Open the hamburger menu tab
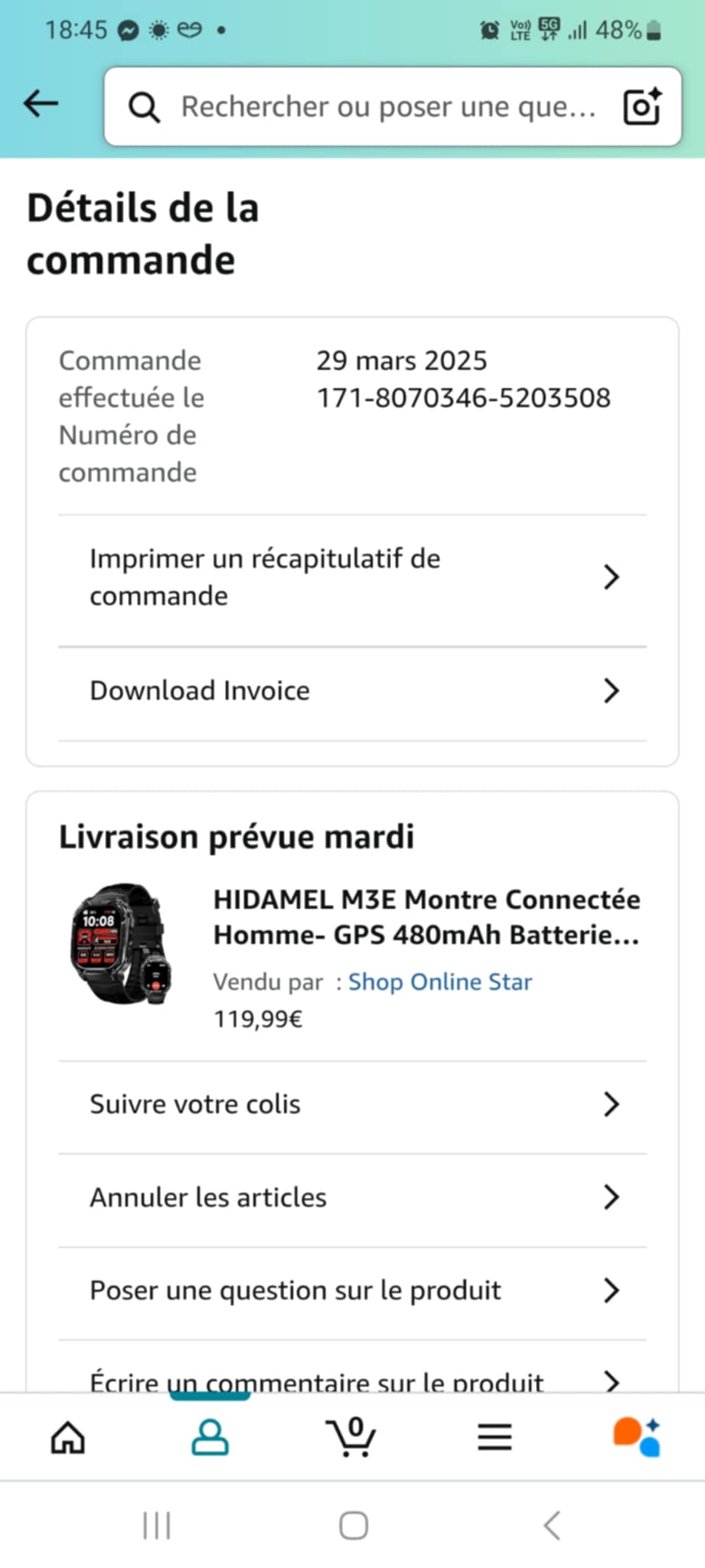 pos(494,1438)
